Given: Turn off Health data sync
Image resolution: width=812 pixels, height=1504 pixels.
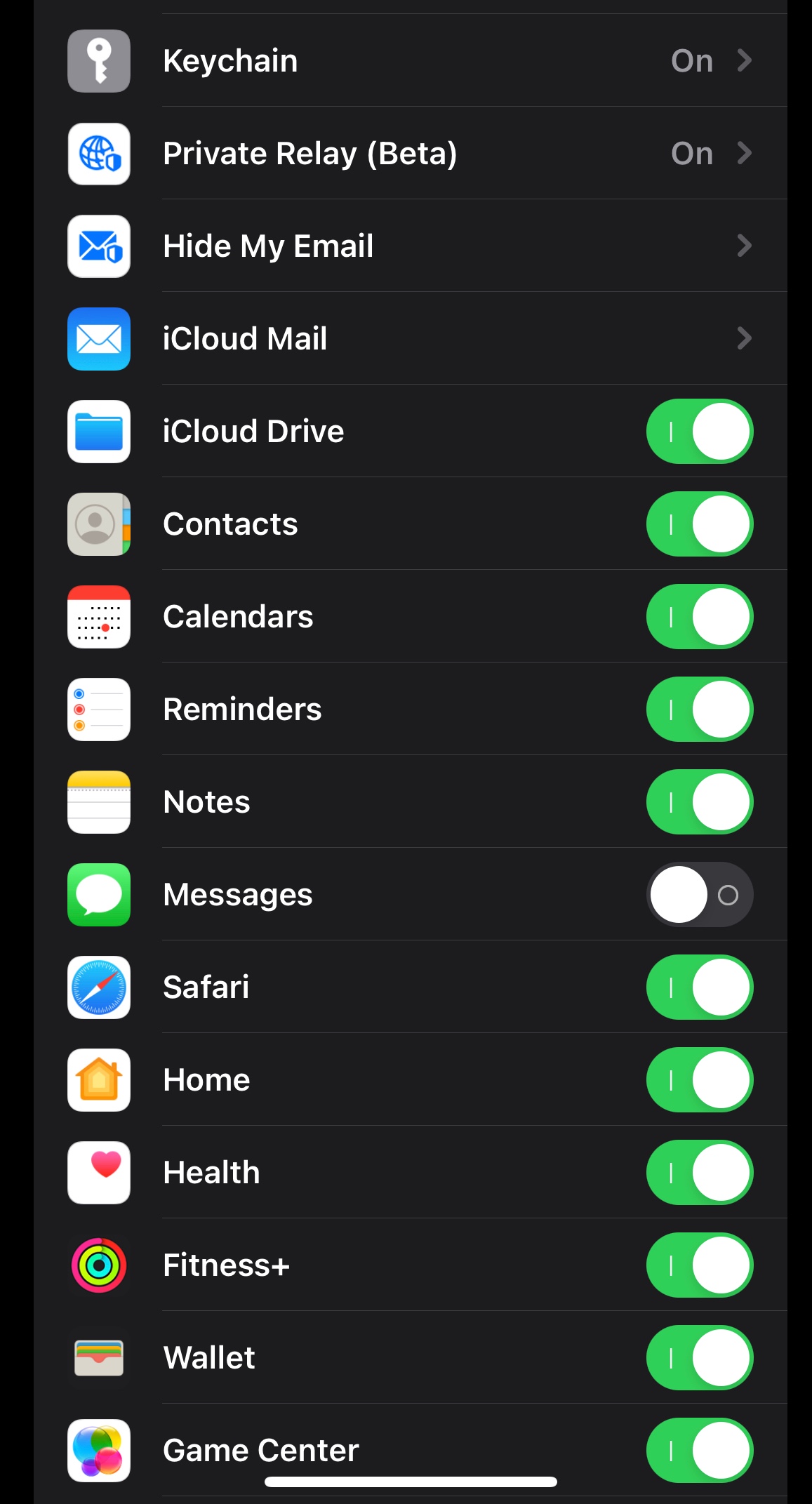Looking at the screenshot, I should point(700,1172).
